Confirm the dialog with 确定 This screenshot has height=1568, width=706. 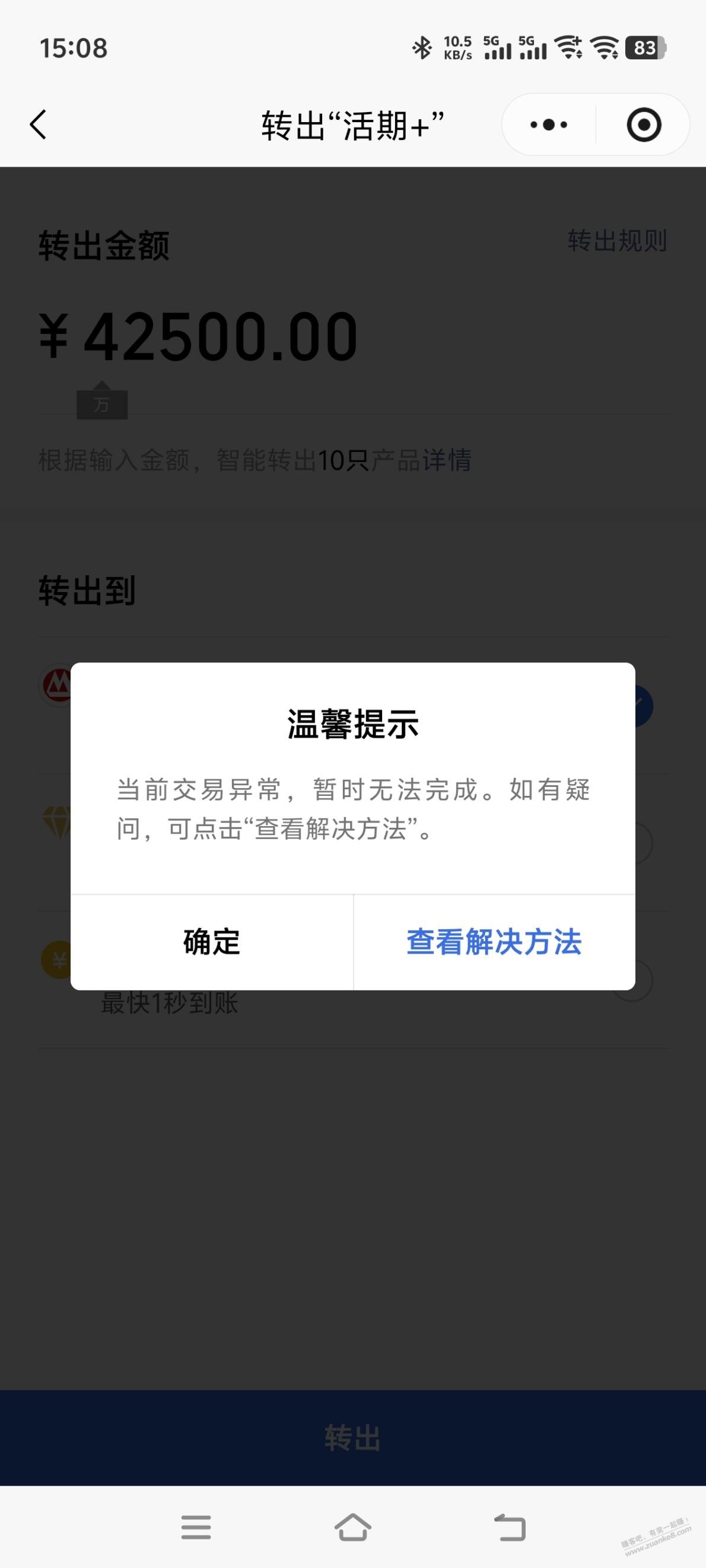tap(211, 942)
